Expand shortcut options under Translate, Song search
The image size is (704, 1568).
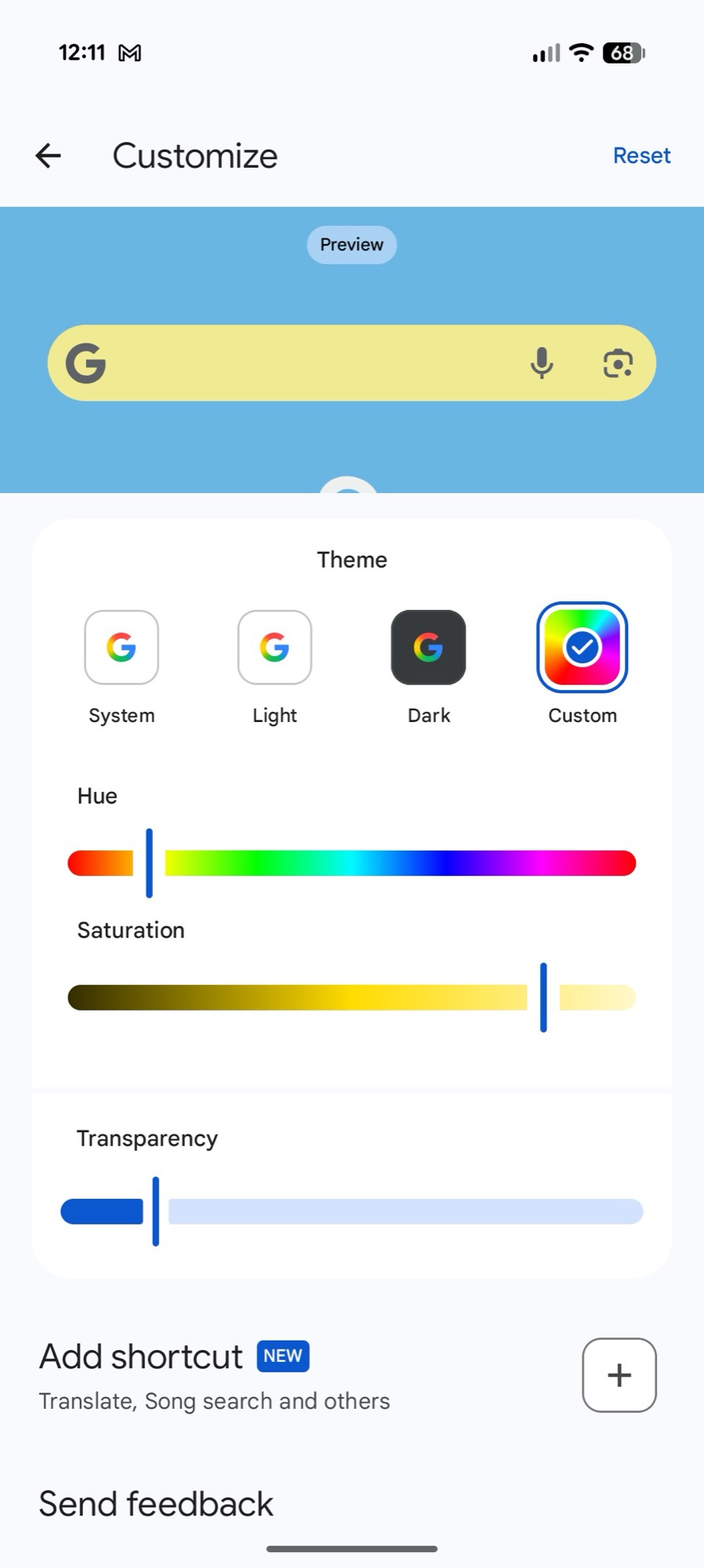[619, 1375]
